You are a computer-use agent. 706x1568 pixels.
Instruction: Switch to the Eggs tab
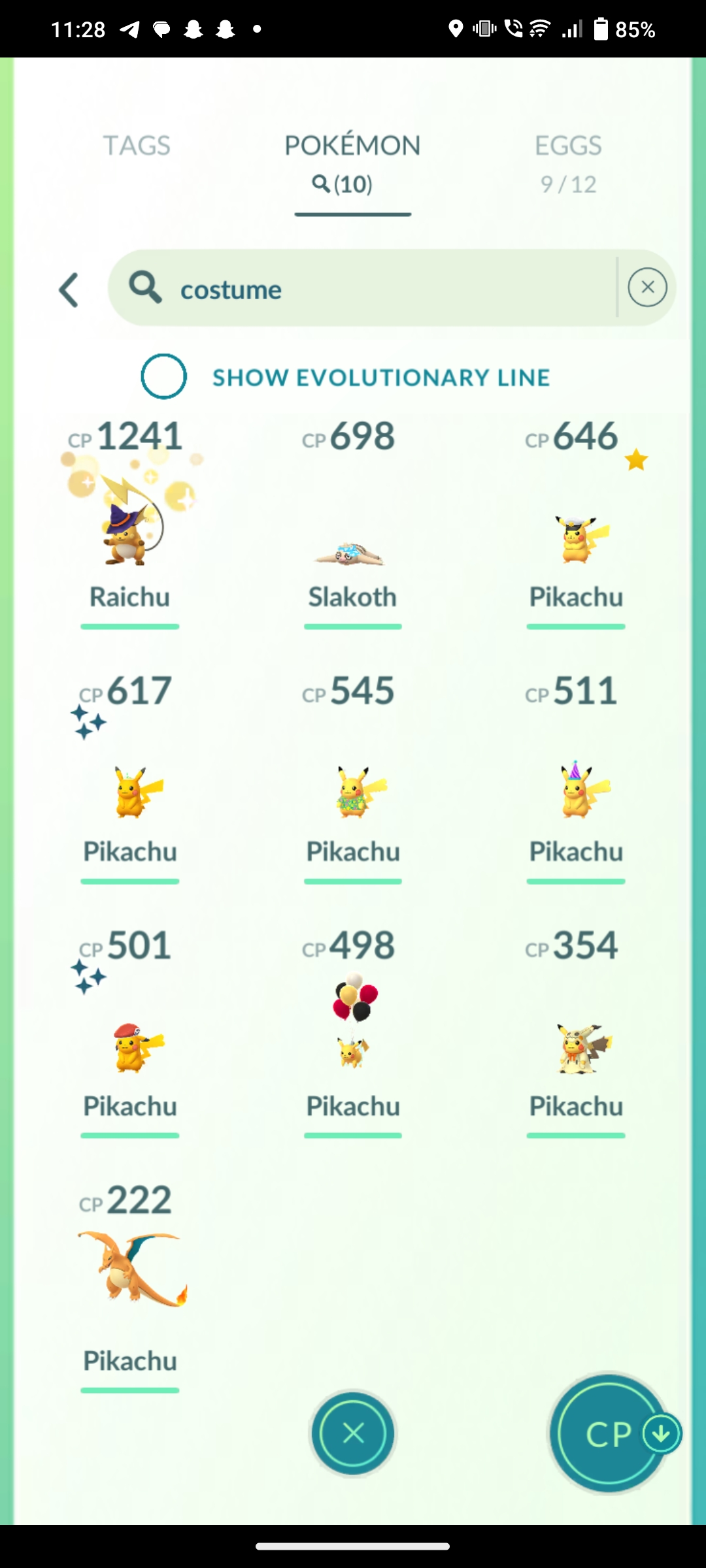(x=568, y=163)
